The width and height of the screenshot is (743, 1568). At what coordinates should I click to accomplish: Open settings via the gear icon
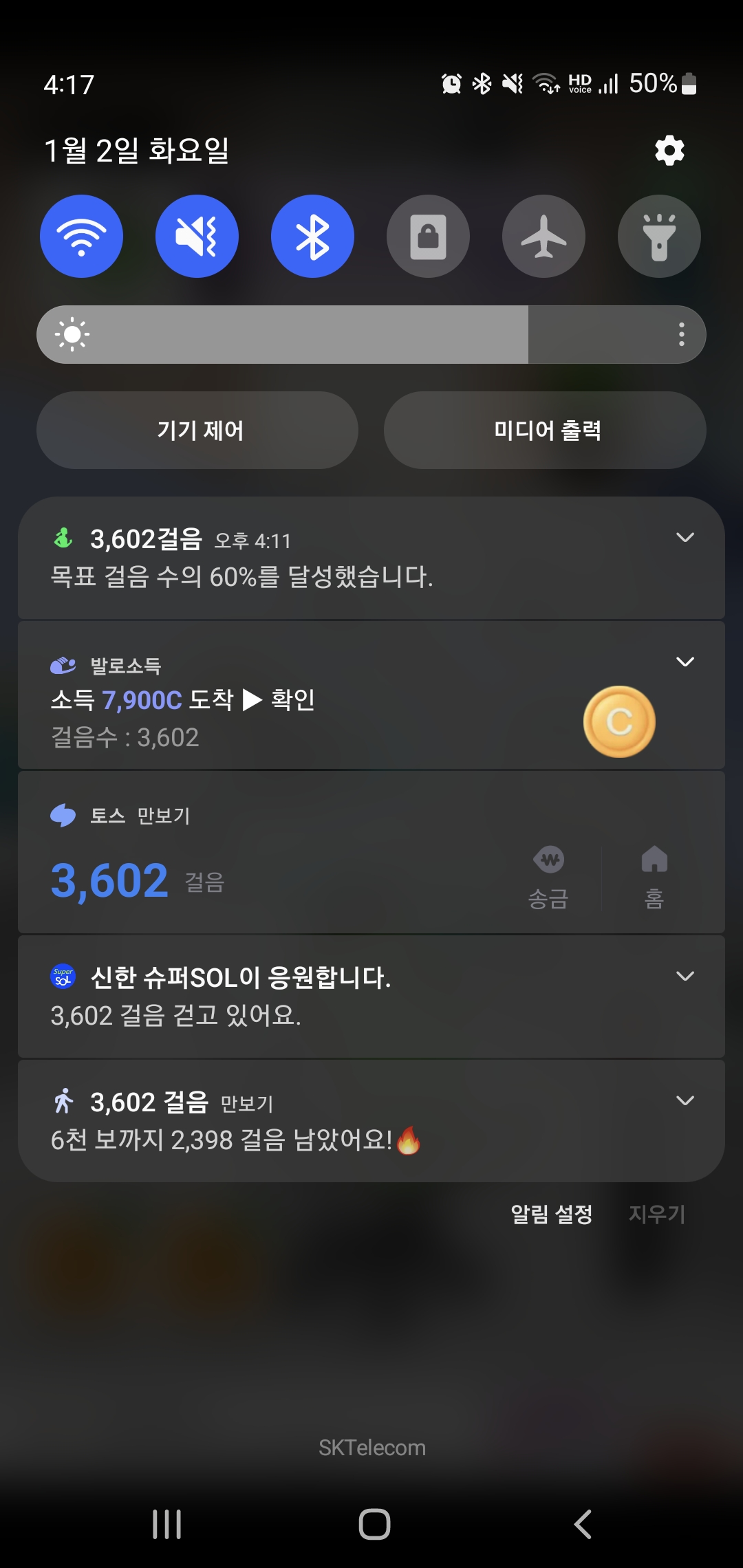point(669,151)
